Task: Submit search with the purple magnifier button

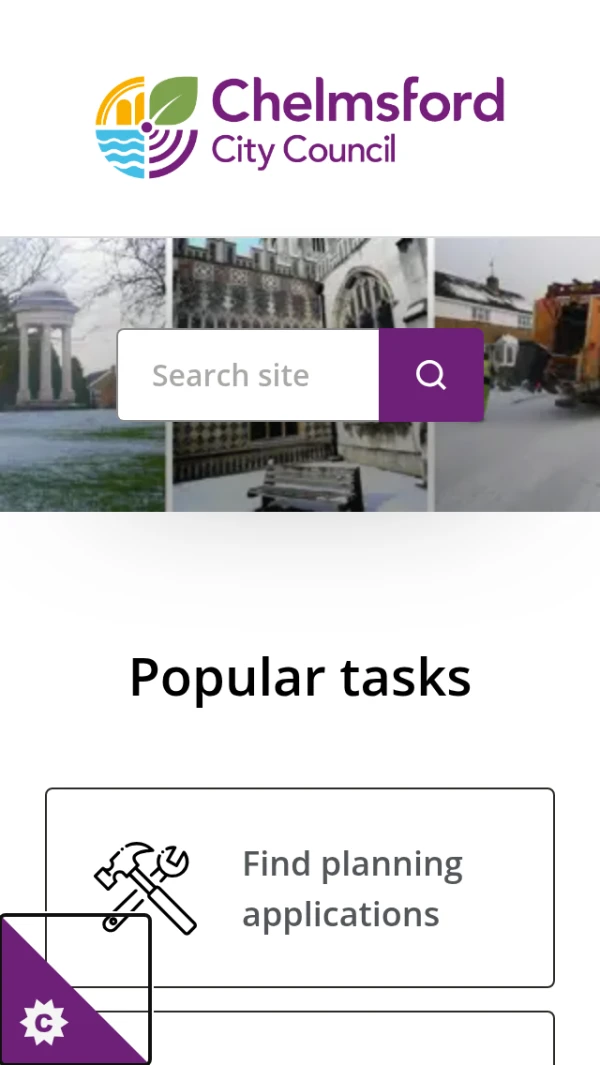Action: point(431,376)
